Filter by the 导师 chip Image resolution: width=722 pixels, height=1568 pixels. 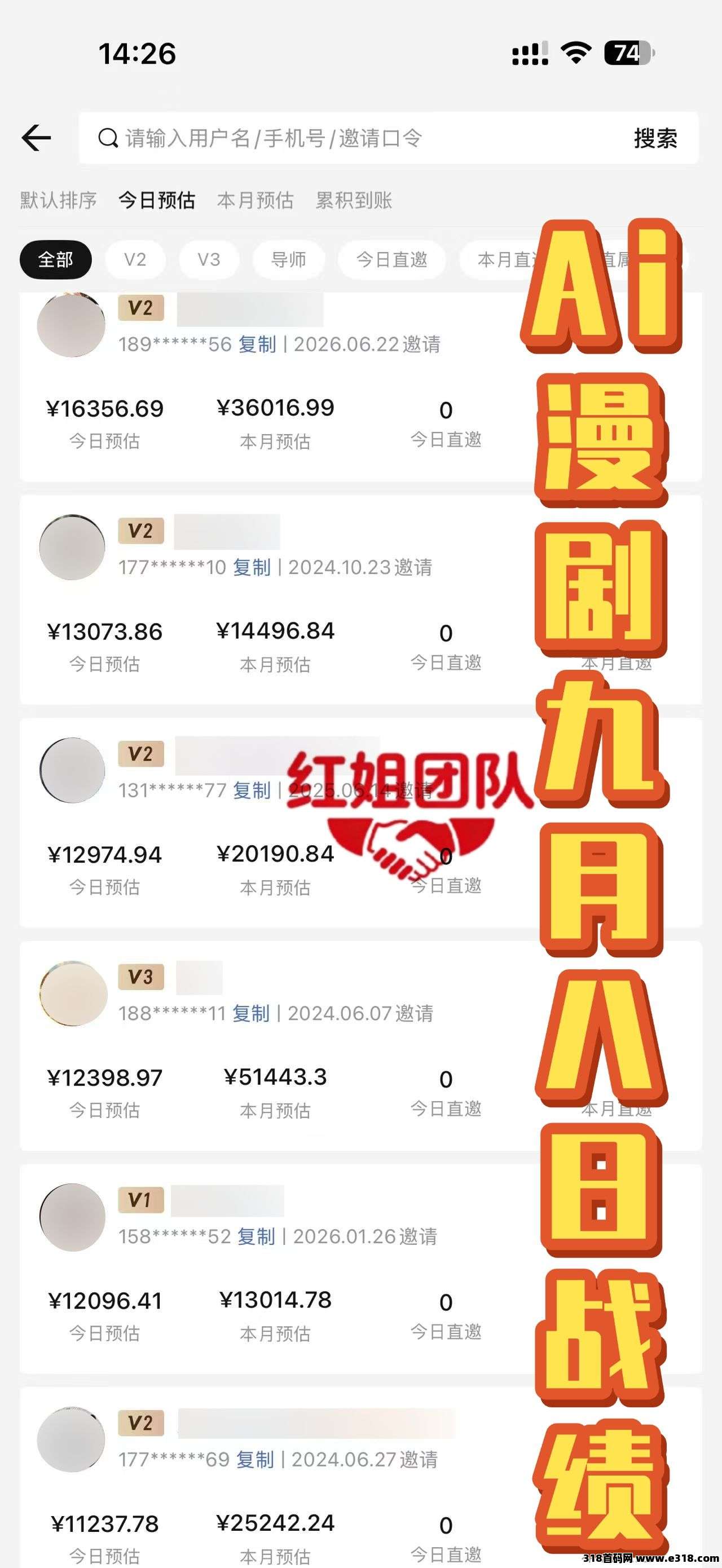289,260
